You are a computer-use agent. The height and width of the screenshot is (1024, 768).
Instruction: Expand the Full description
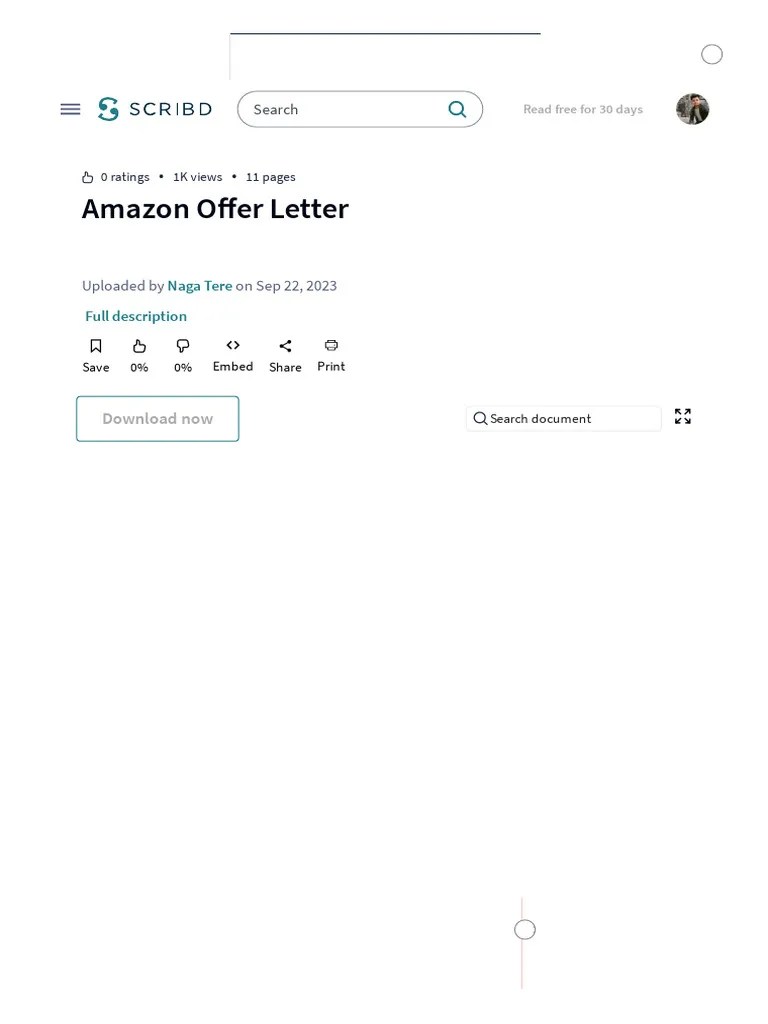pos(136,316)
